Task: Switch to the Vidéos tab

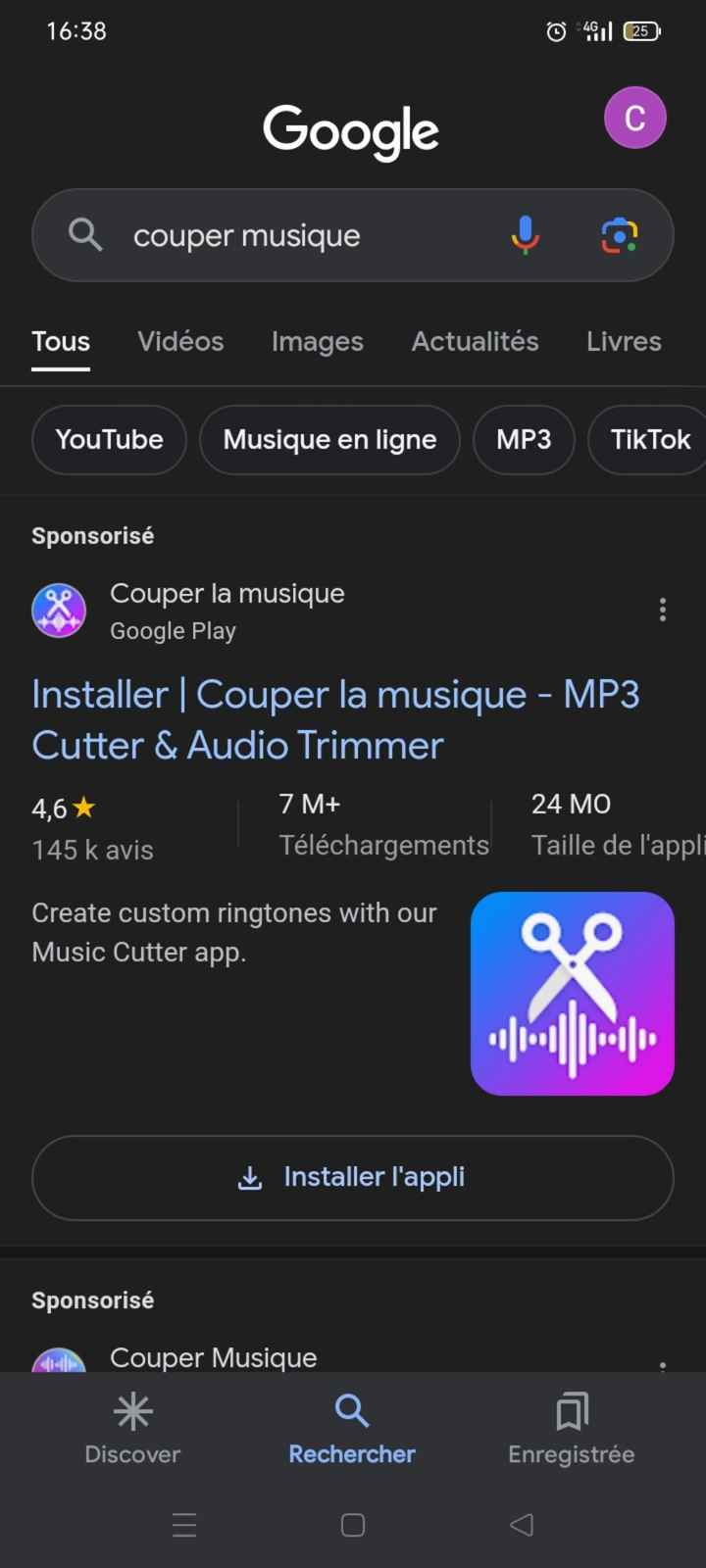Action: pyautogui.click(x=179, y=341)
